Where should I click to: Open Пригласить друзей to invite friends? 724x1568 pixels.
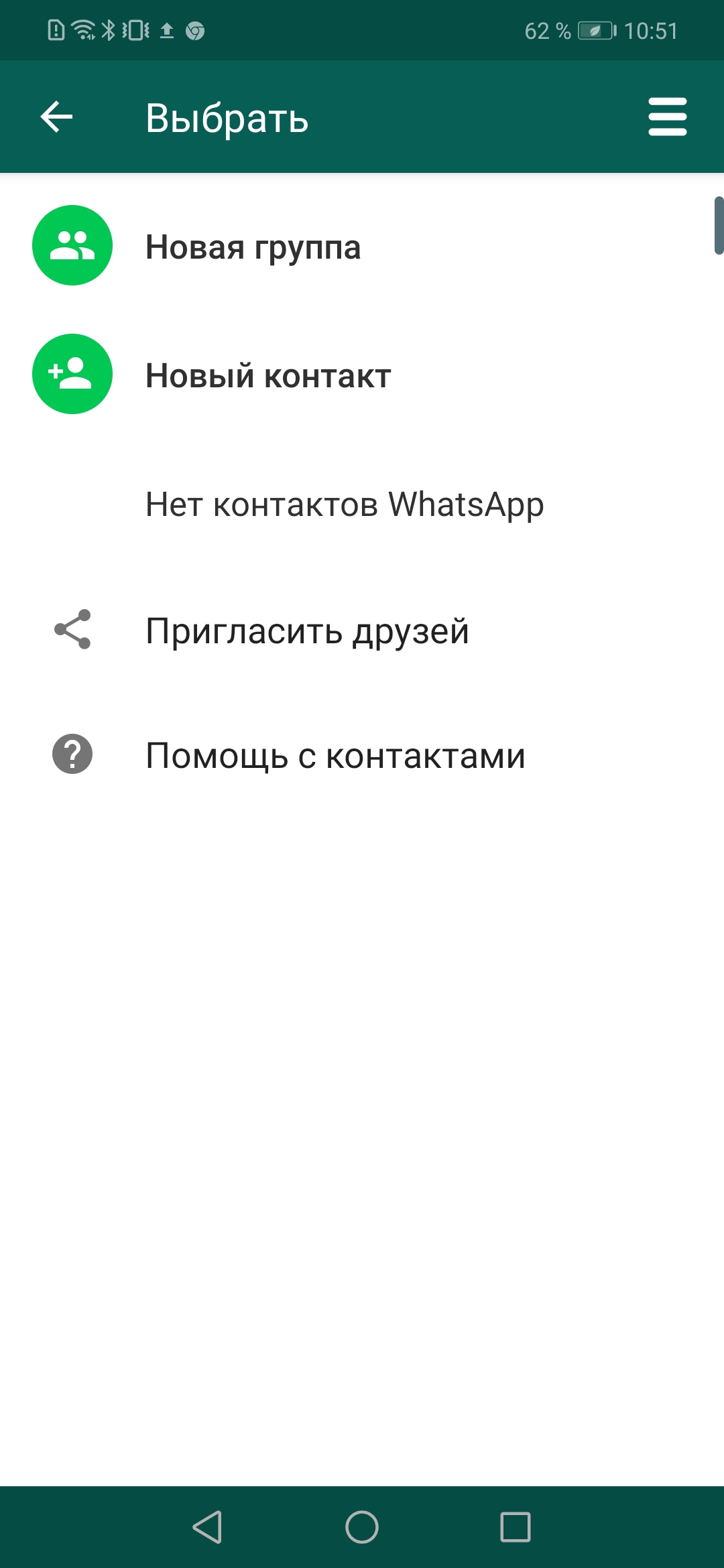click(362, 630)
